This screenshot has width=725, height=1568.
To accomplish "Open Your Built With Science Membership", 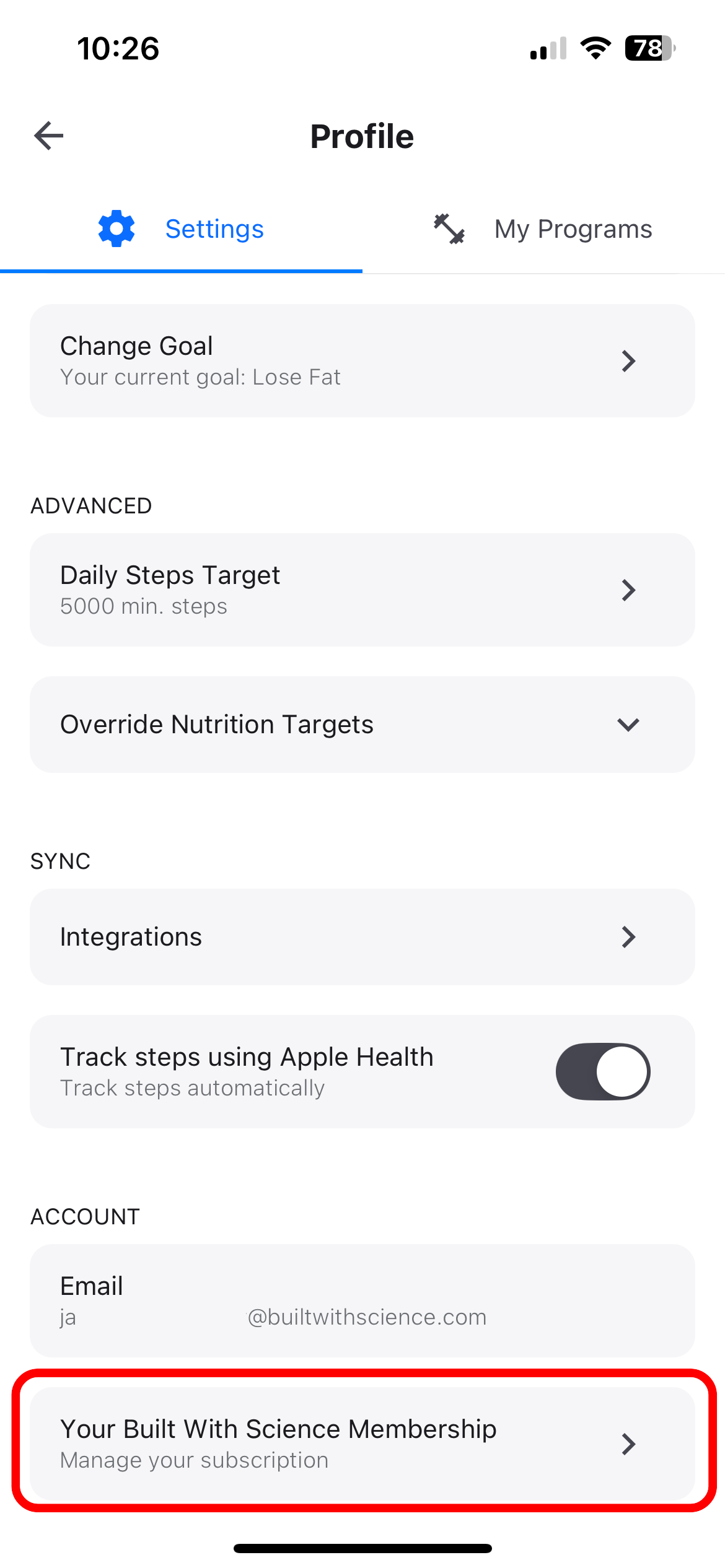I will click(x=362, y=1444).
